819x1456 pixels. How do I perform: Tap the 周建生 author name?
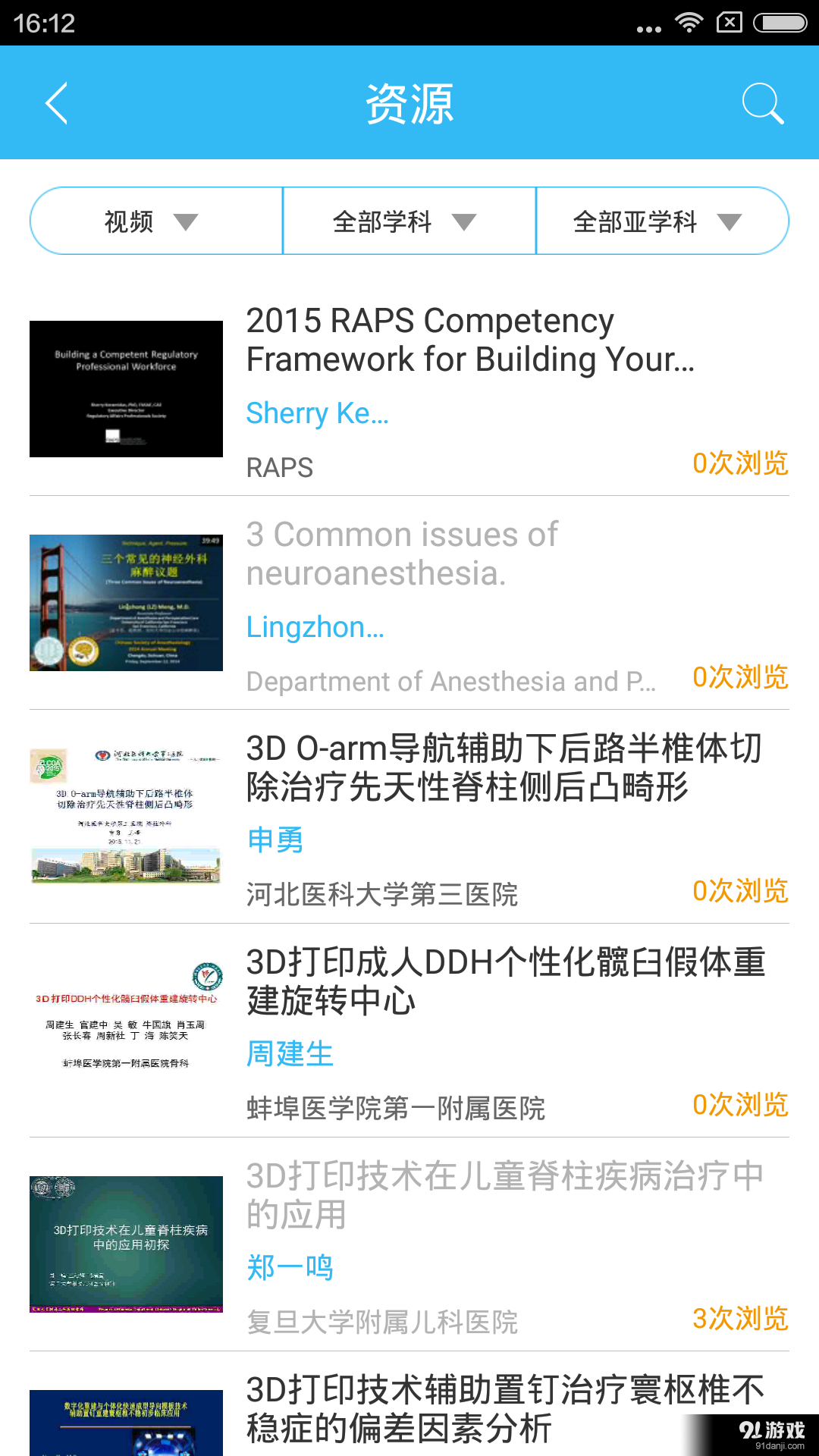289,1054
